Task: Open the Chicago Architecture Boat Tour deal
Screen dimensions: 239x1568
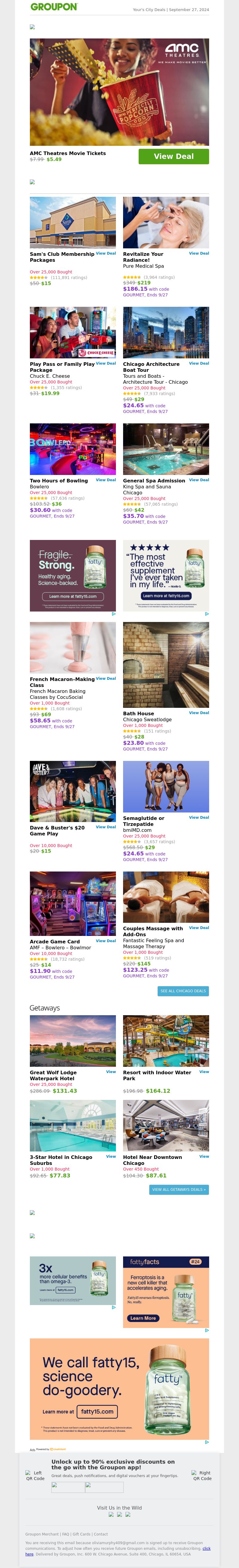Action: (x=199, y=363)
